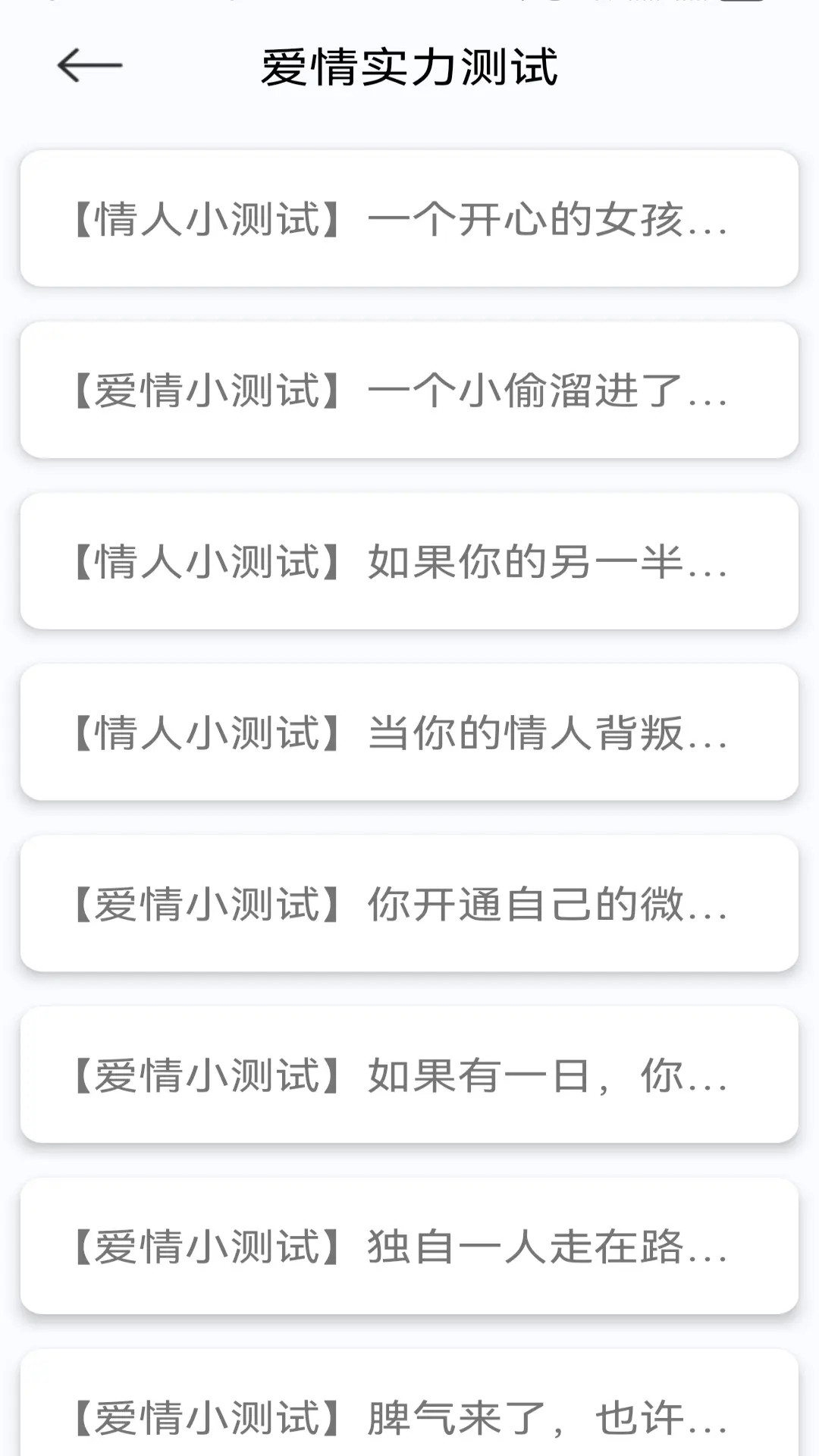Tap the back arrow to leave this screen
Screen dimensions: 819x1456
[89, 65]
